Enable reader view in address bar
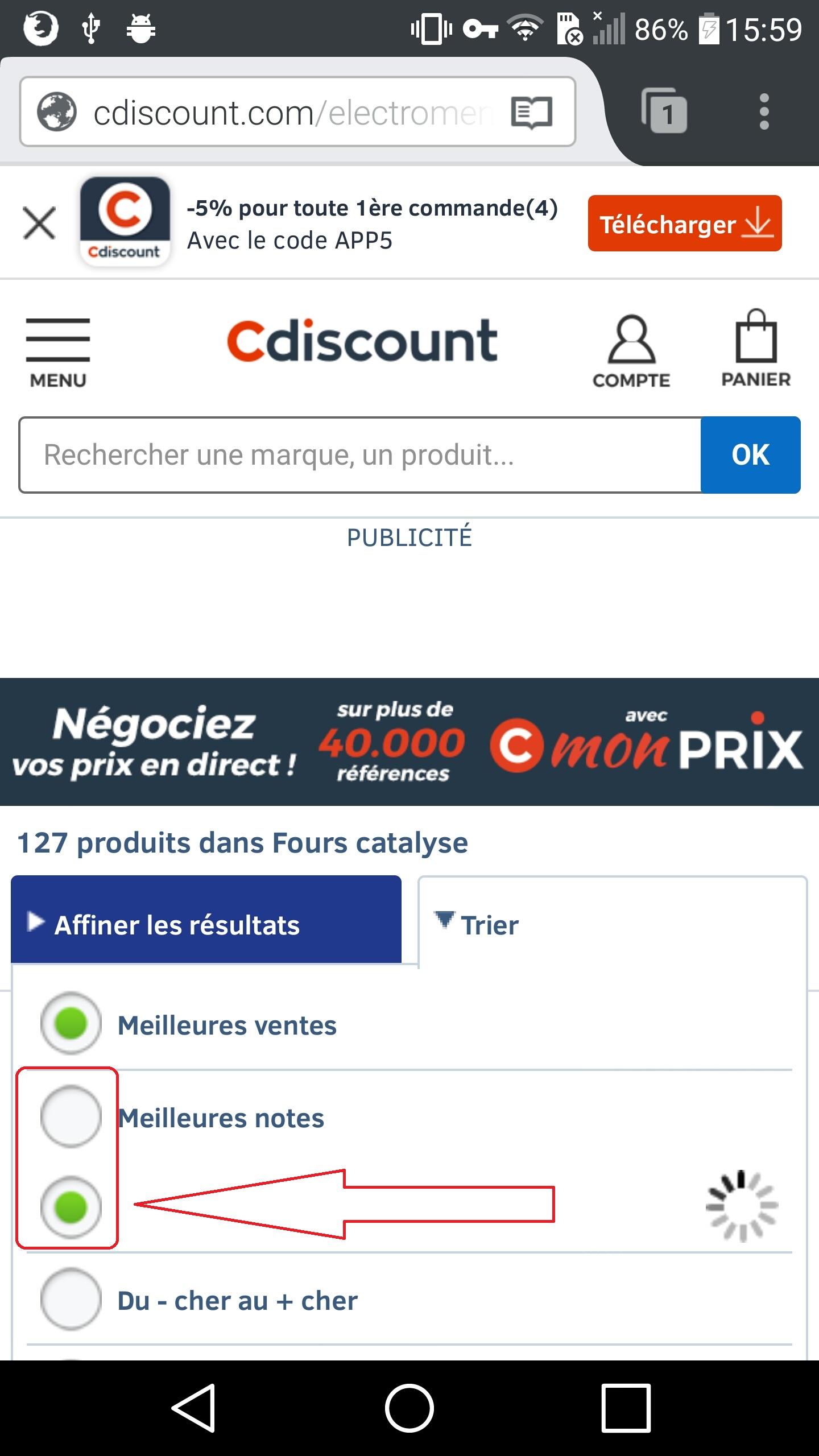This screenshot has width=819, height=1456. (x=531, y=112)
